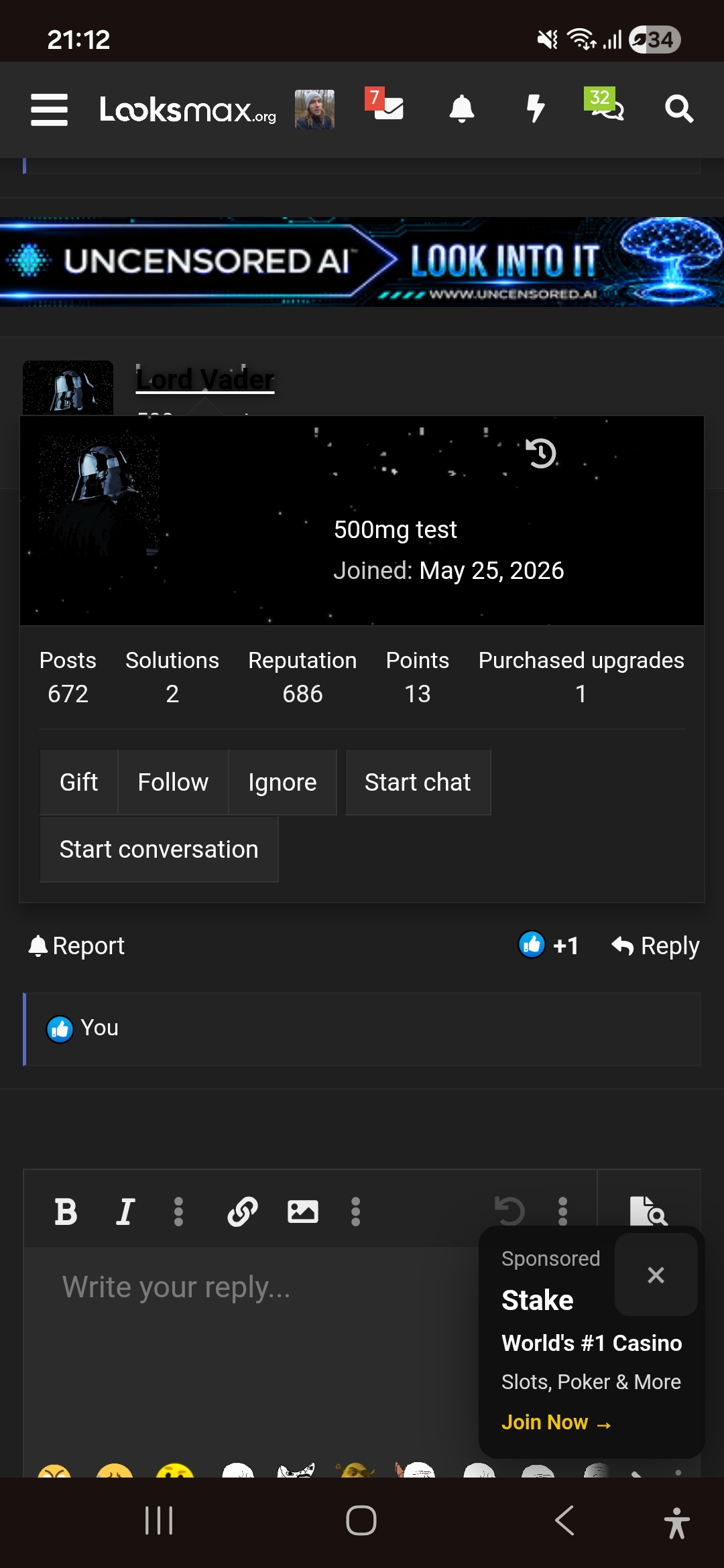724x1568 pixels.
Task: Reply to this post
Action: [x=656, y=945]
